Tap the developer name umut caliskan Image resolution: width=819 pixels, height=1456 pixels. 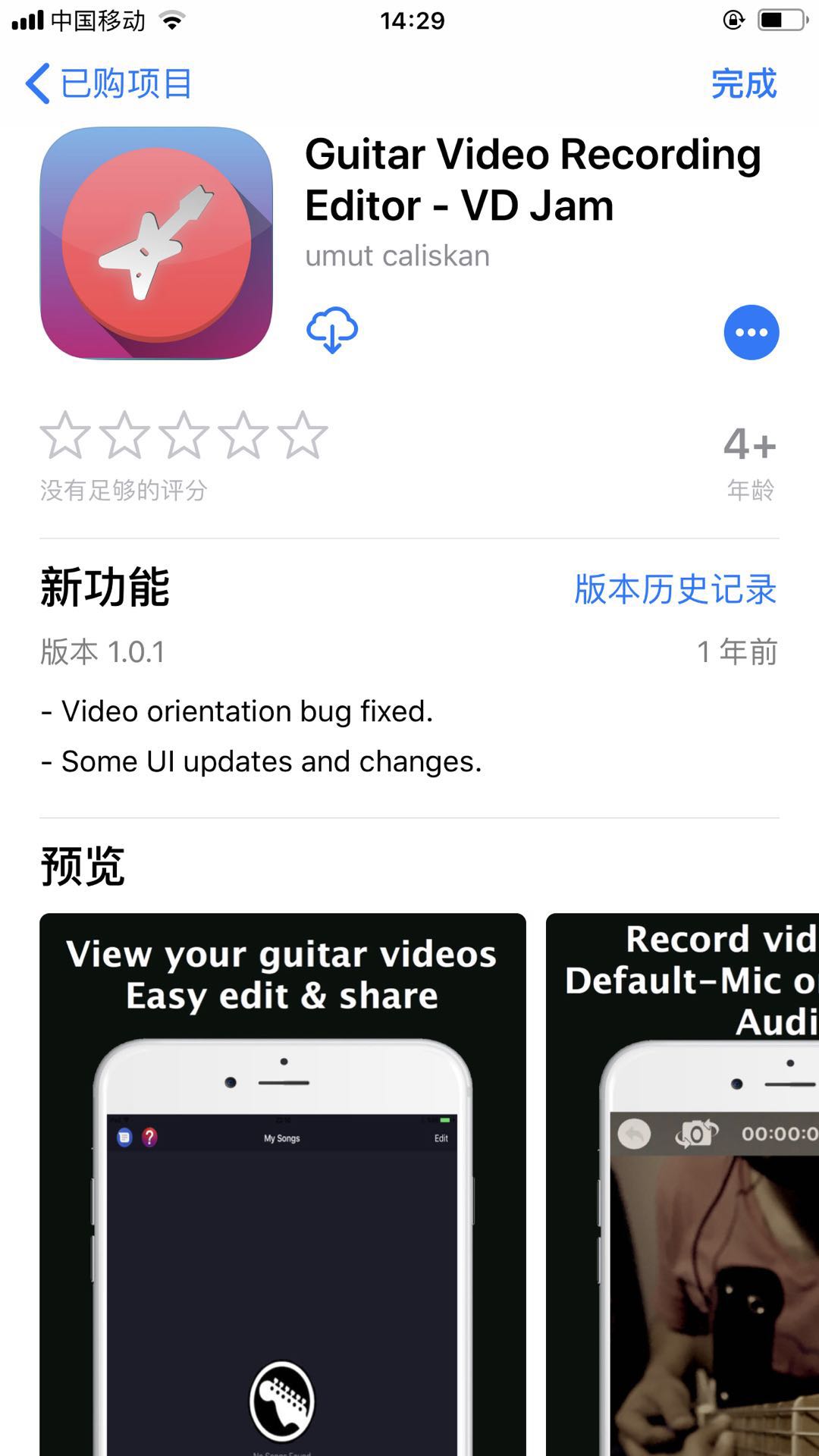pos(397,256)
